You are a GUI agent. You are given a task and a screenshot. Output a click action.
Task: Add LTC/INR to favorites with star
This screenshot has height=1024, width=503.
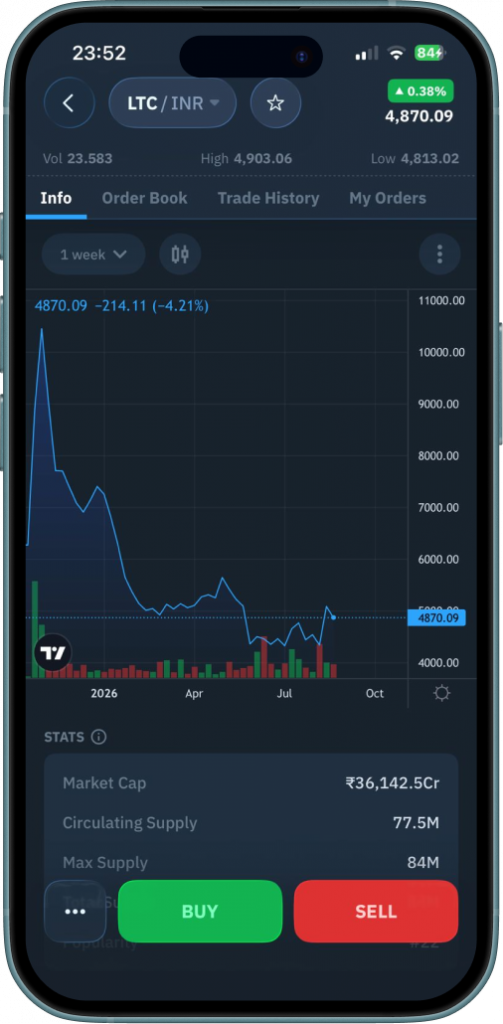click(276, 103)
